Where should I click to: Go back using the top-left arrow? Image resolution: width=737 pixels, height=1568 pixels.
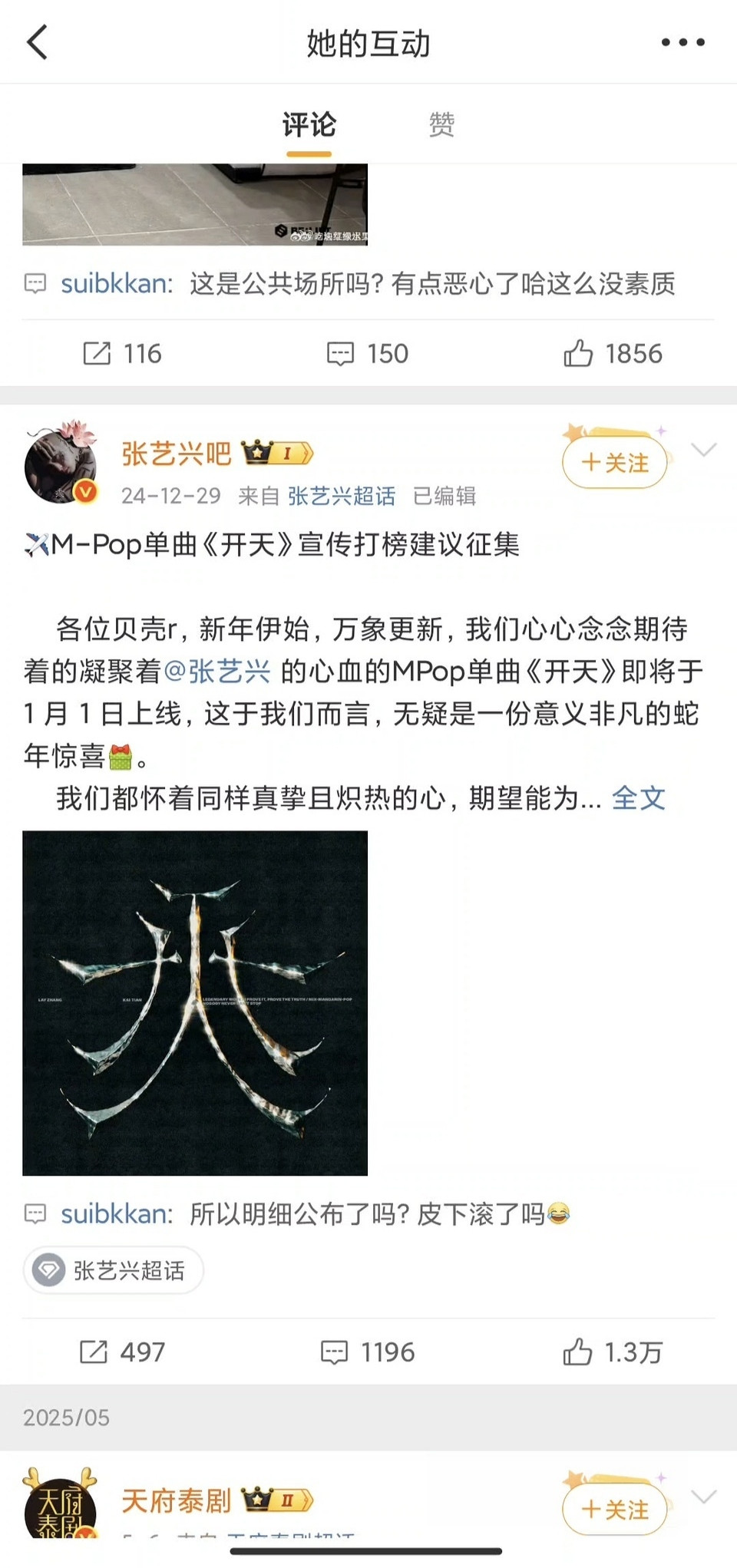click(x=37, y=42)
